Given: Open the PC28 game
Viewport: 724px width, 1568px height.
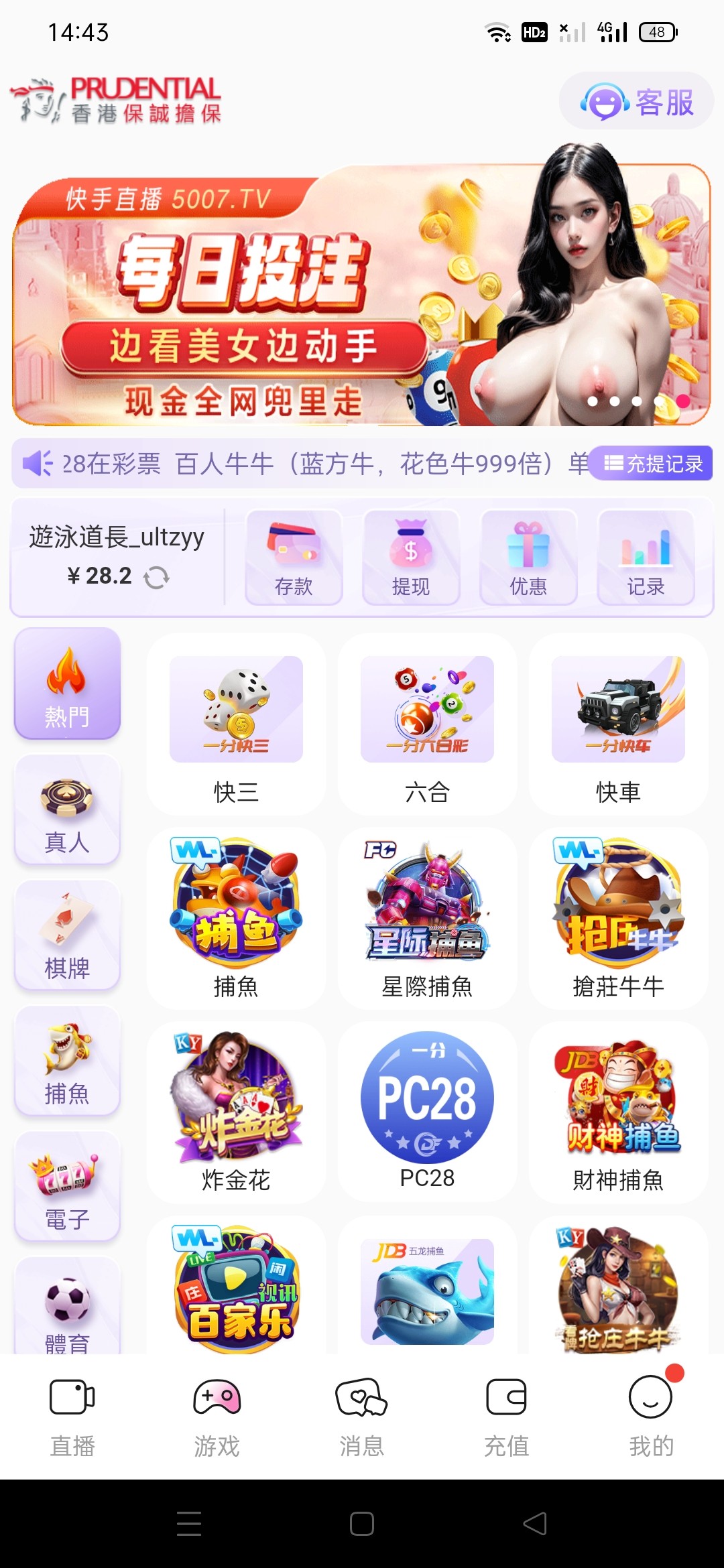Looking at the screenshot, I should (427, 1111).
